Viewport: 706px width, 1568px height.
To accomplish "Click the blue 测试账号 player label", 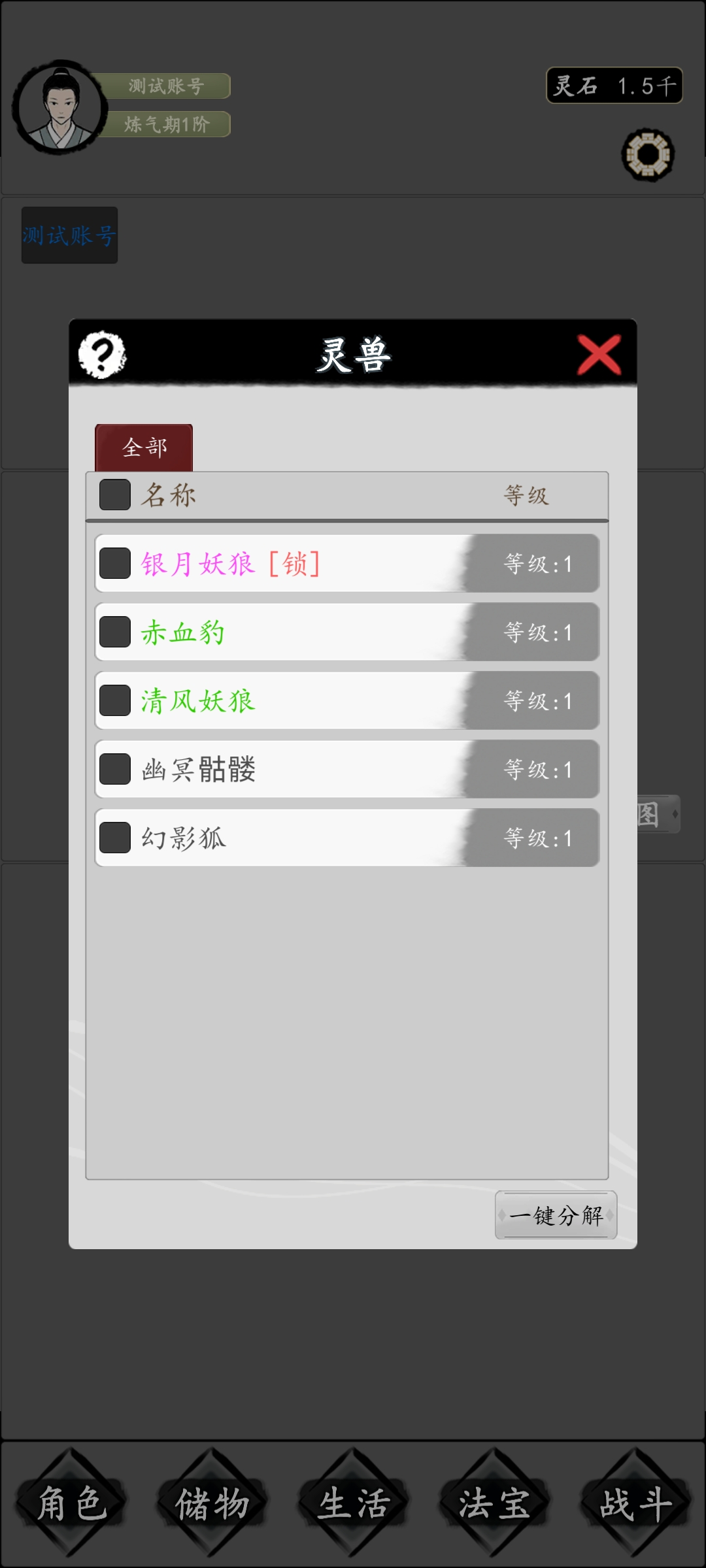I will 69,233.
